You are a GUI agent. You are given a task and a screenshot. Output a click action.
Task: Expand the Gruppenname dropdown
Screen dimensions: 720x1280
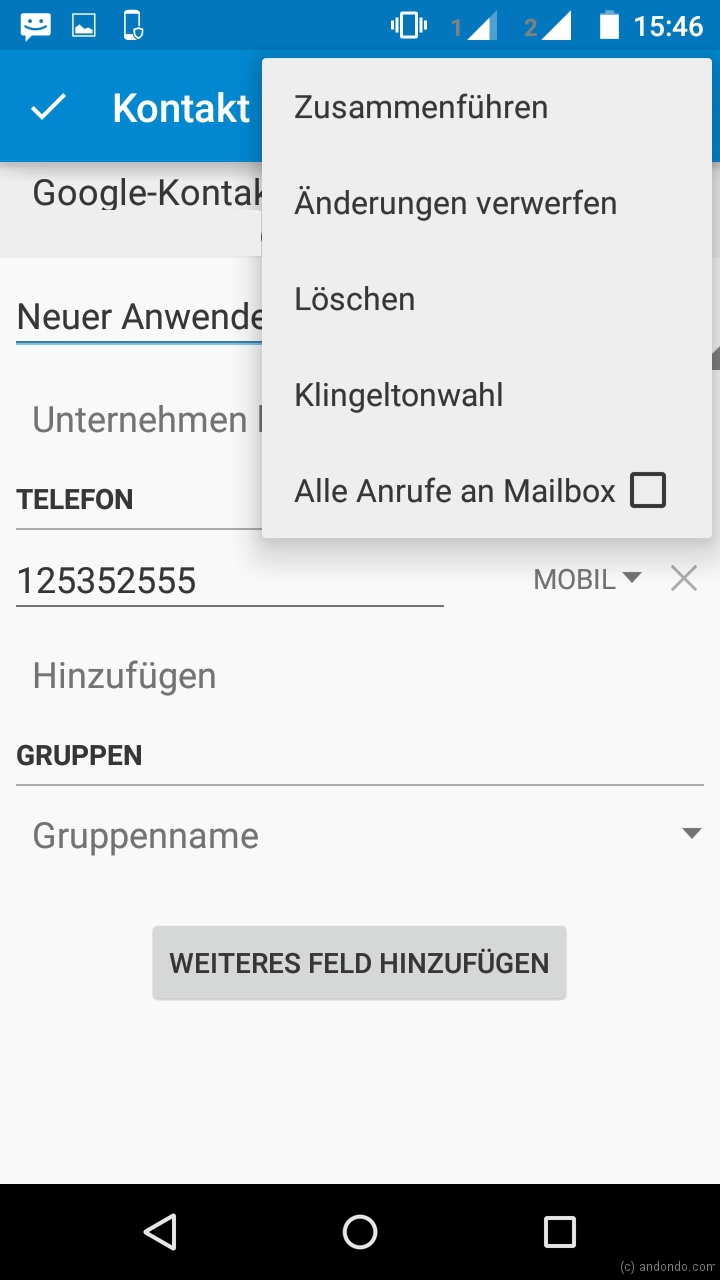coord(360,835)
